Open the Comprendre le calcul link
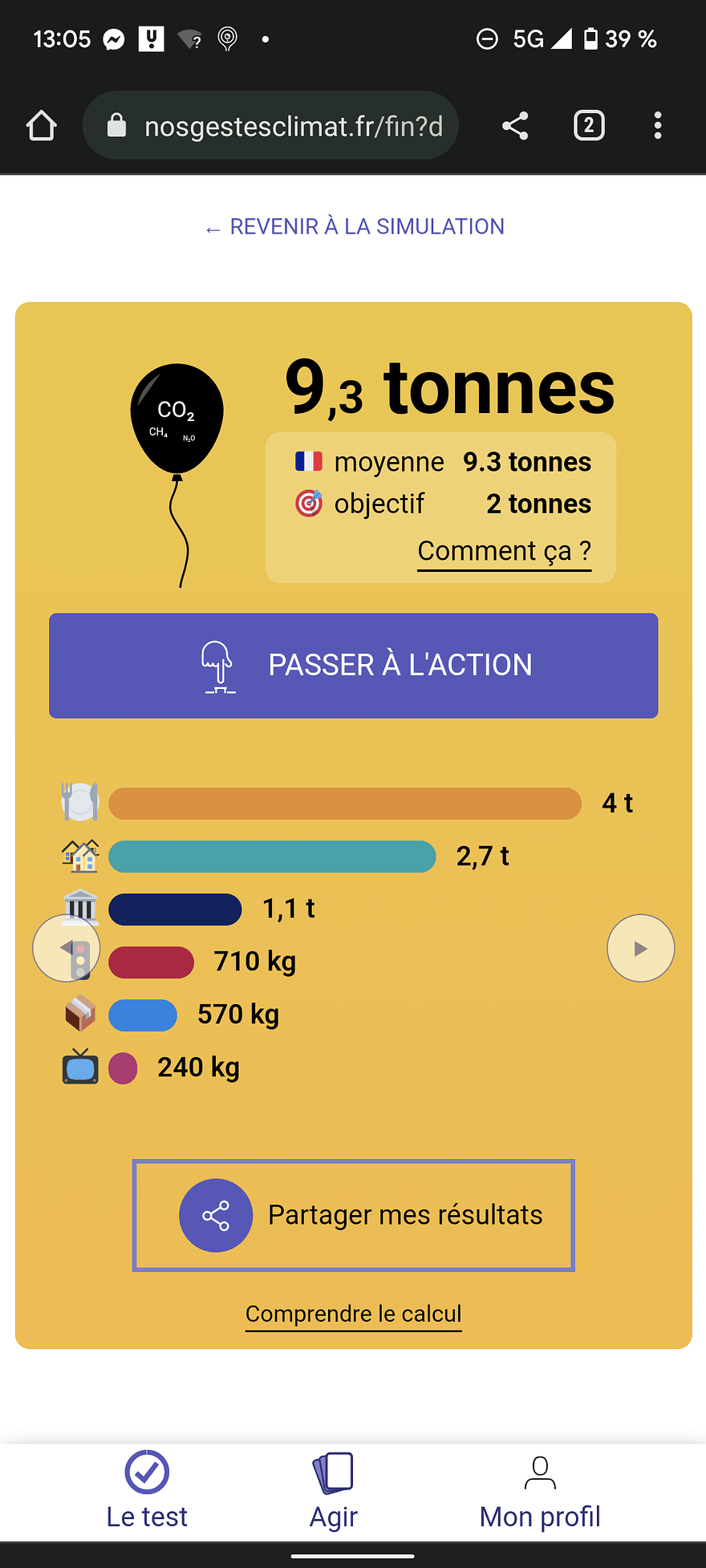This screenshot has width=706, height=1568. (354, 1314)
